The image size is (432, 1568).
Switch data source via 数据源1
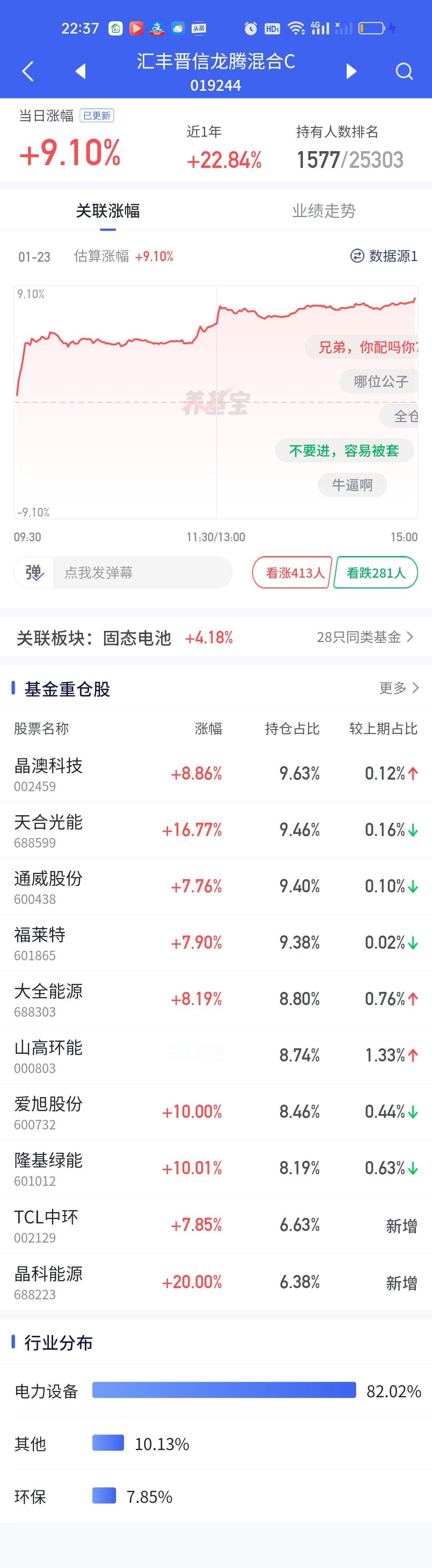tap(384, 256)
